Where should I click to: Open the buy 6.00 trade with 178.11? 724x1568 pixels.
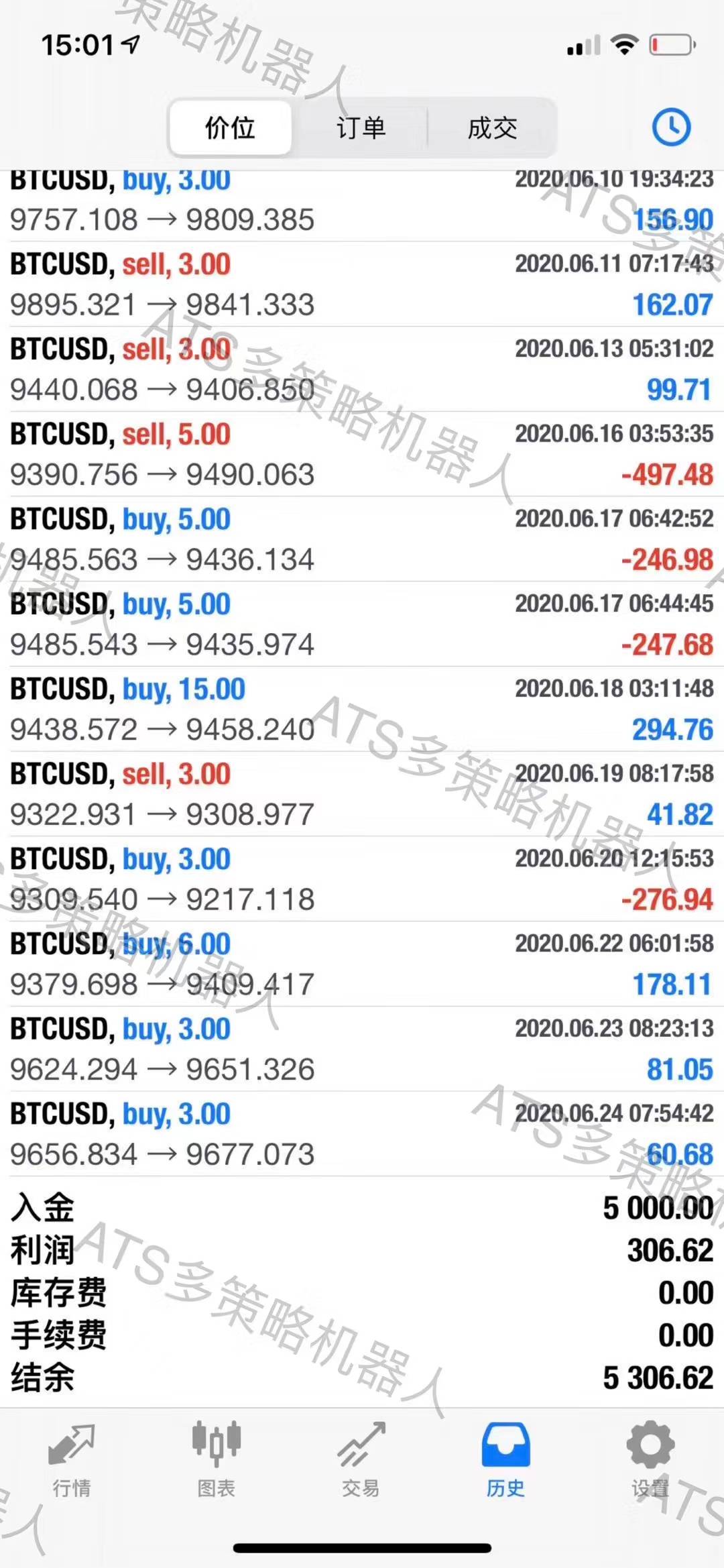(x=362, y=964)
